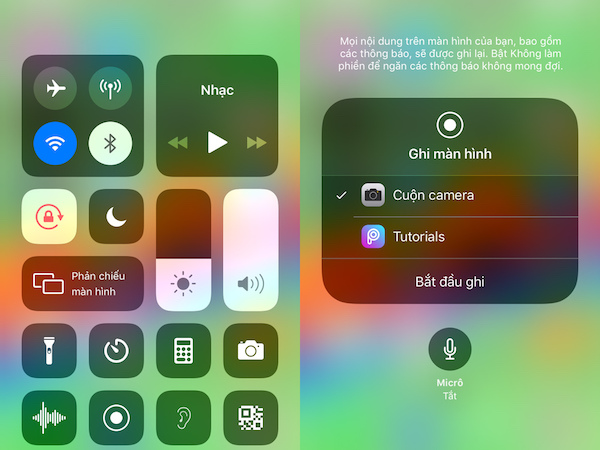Toggle airplane mode

(x=55, y=89)
